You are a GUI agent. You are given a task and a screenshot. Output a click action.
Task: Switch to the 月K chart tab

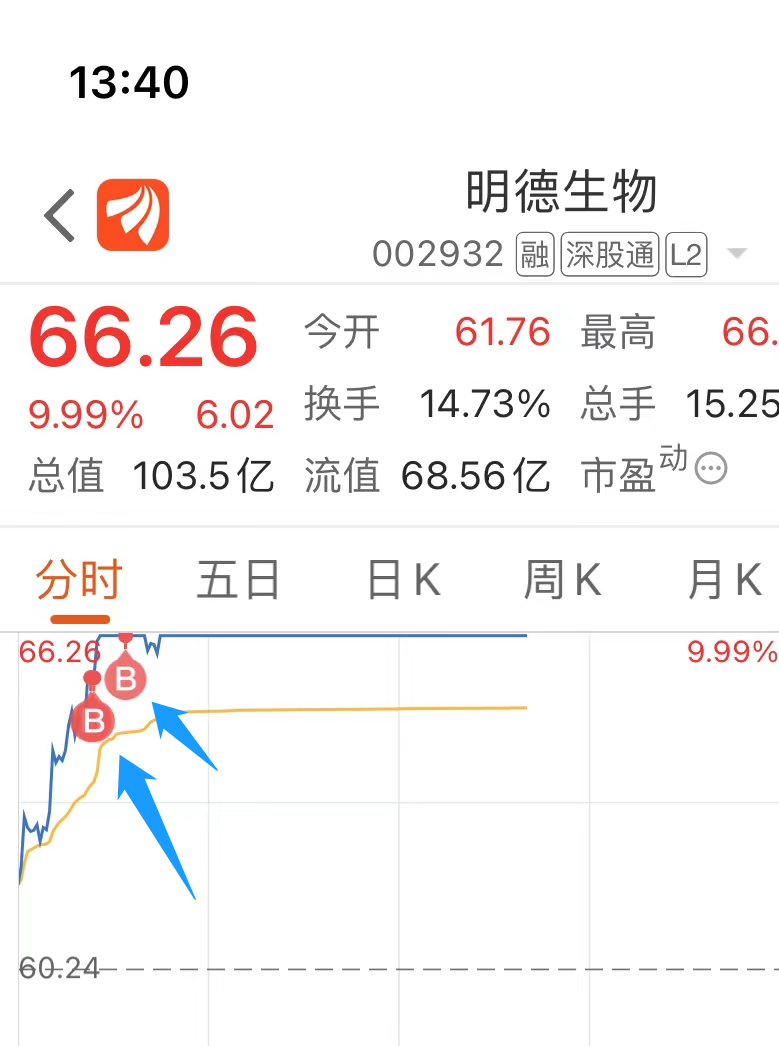coord(724,580)
